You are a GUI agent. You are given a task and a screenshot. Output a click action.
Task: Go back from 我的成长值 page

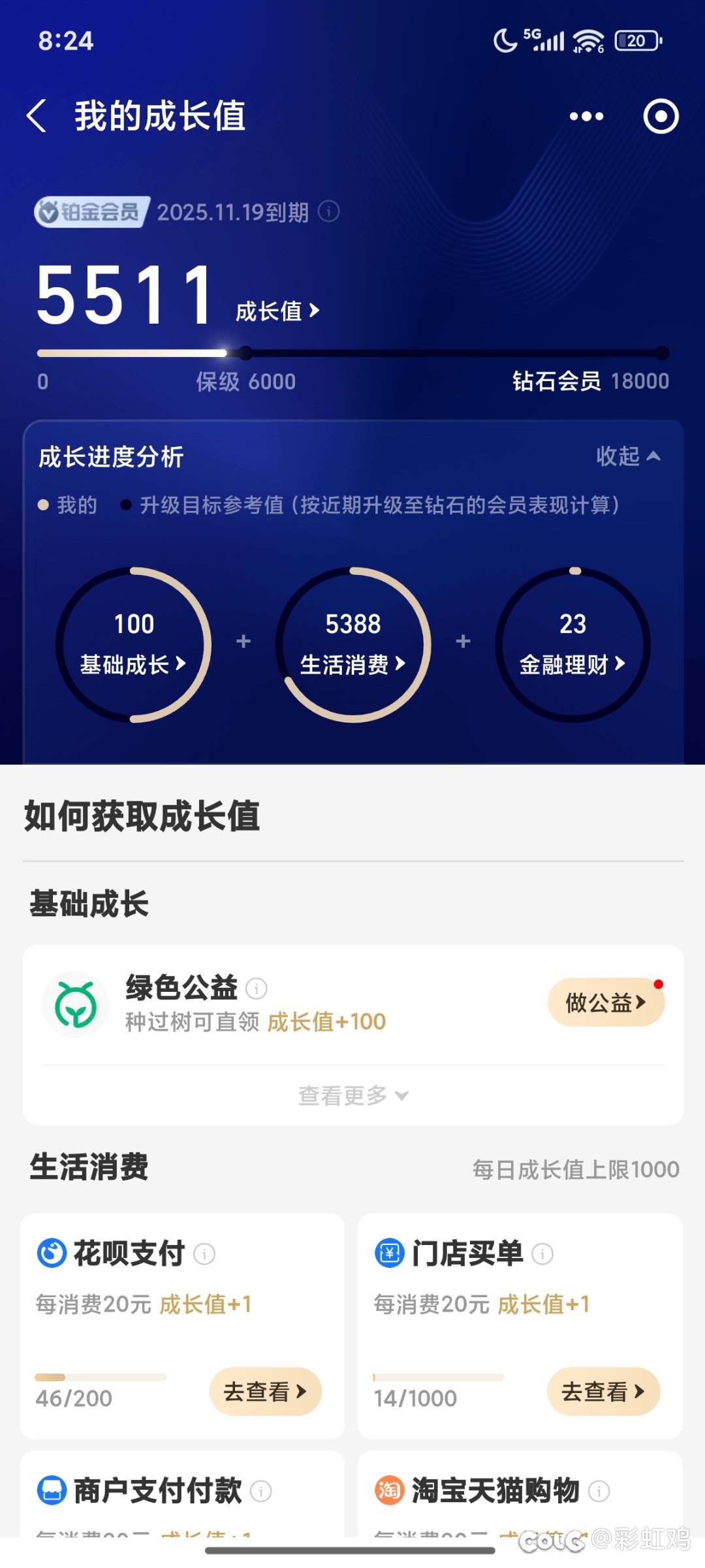(37, 116)
